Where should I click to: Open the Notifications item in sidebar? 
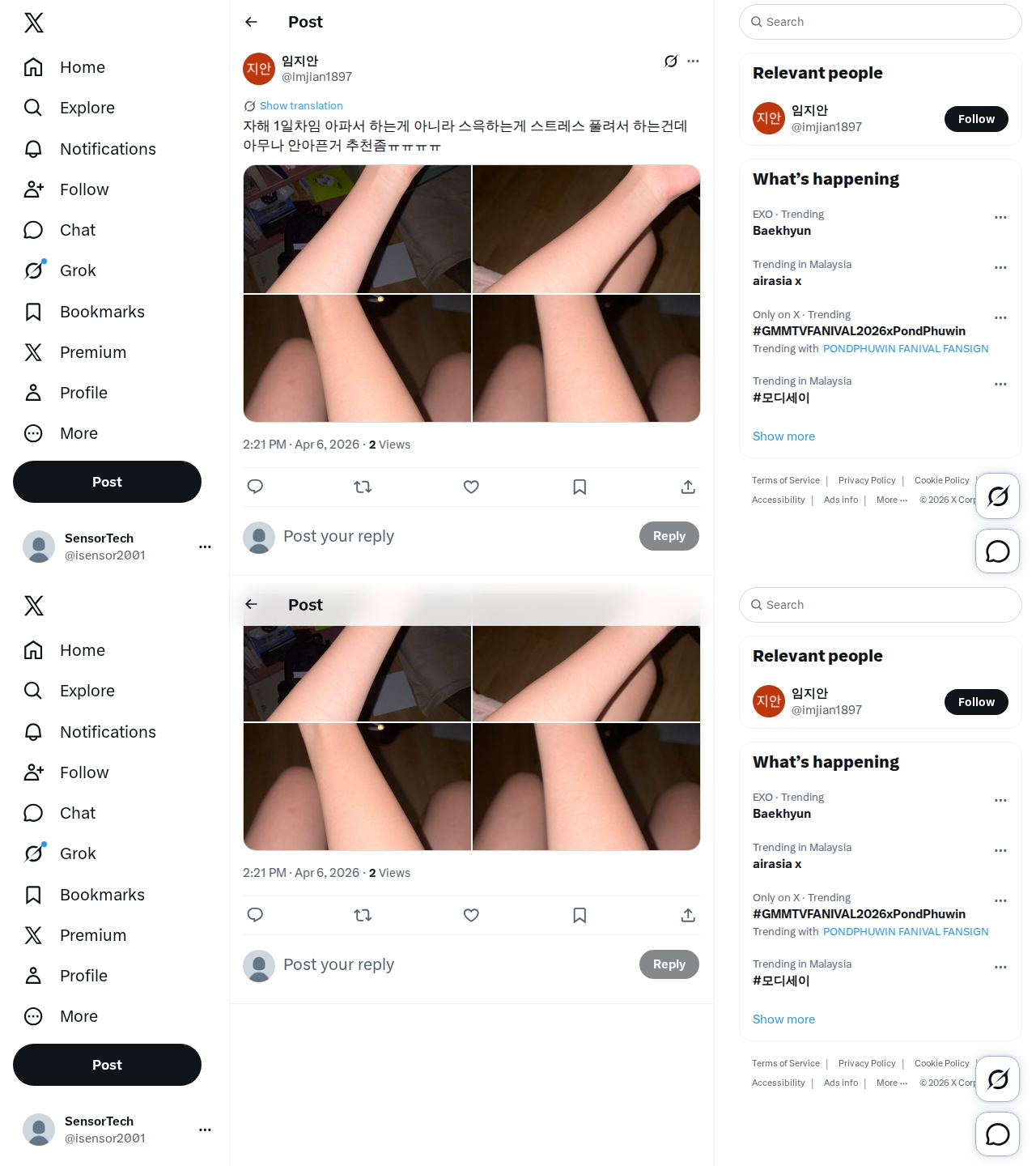click(x=108, y=149)
